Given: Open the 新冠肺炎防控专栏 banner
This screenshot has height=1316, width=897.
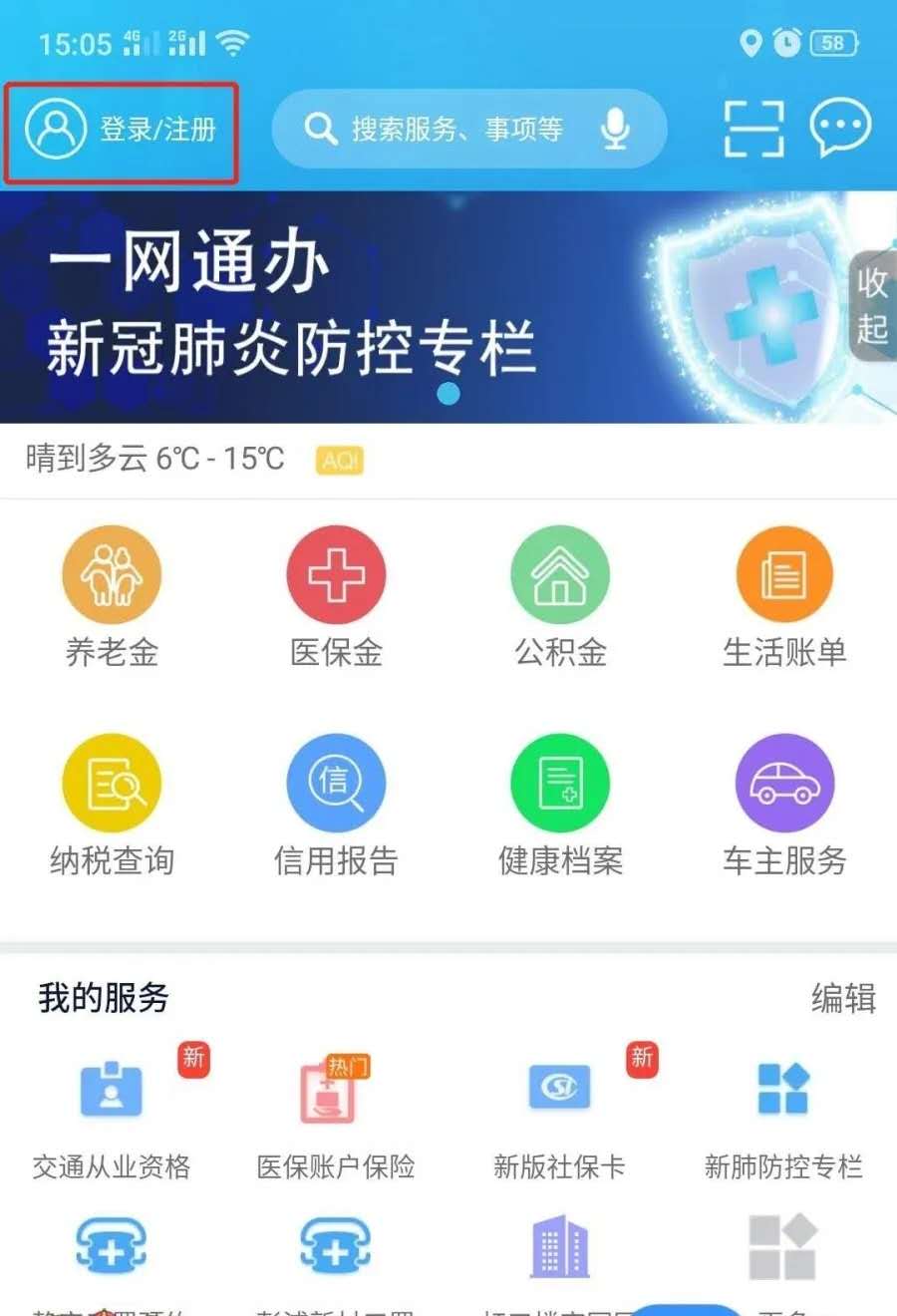Looking at the screenshot, I should click(x=399, y=307).
